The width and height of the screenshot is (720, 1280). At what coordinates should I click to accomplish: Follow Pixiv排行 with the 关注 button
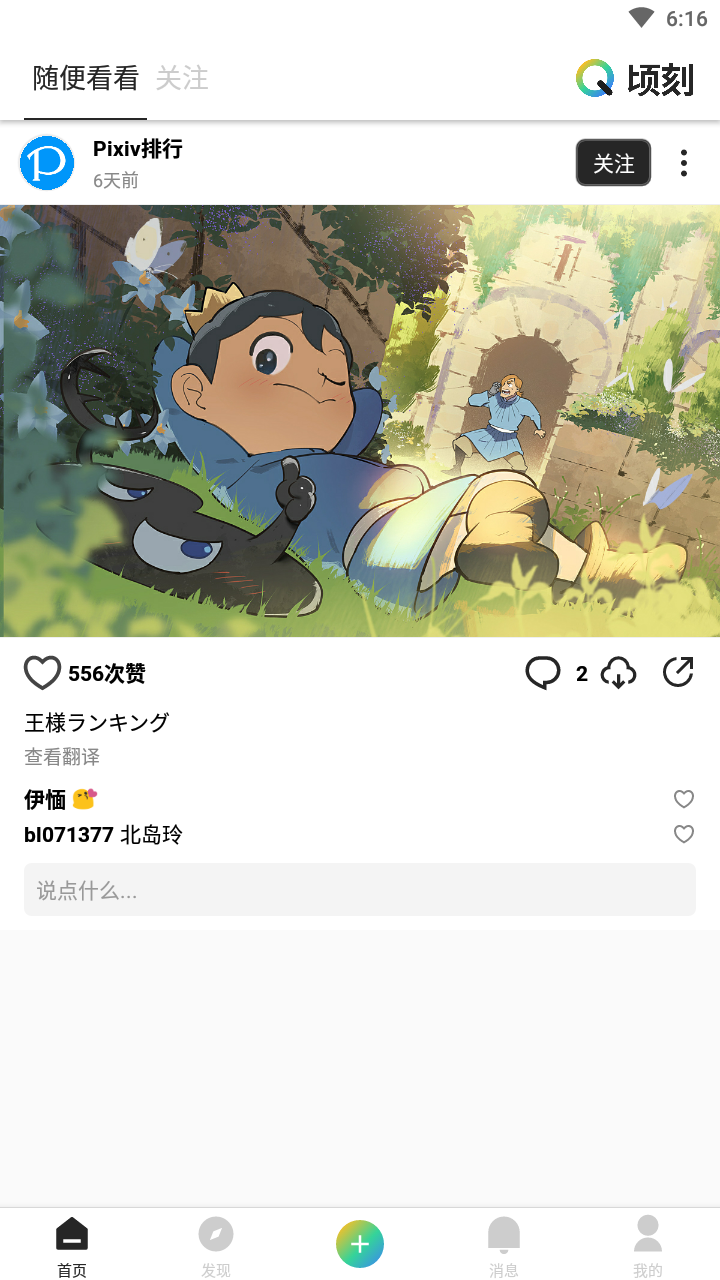[x=613, y=163]
